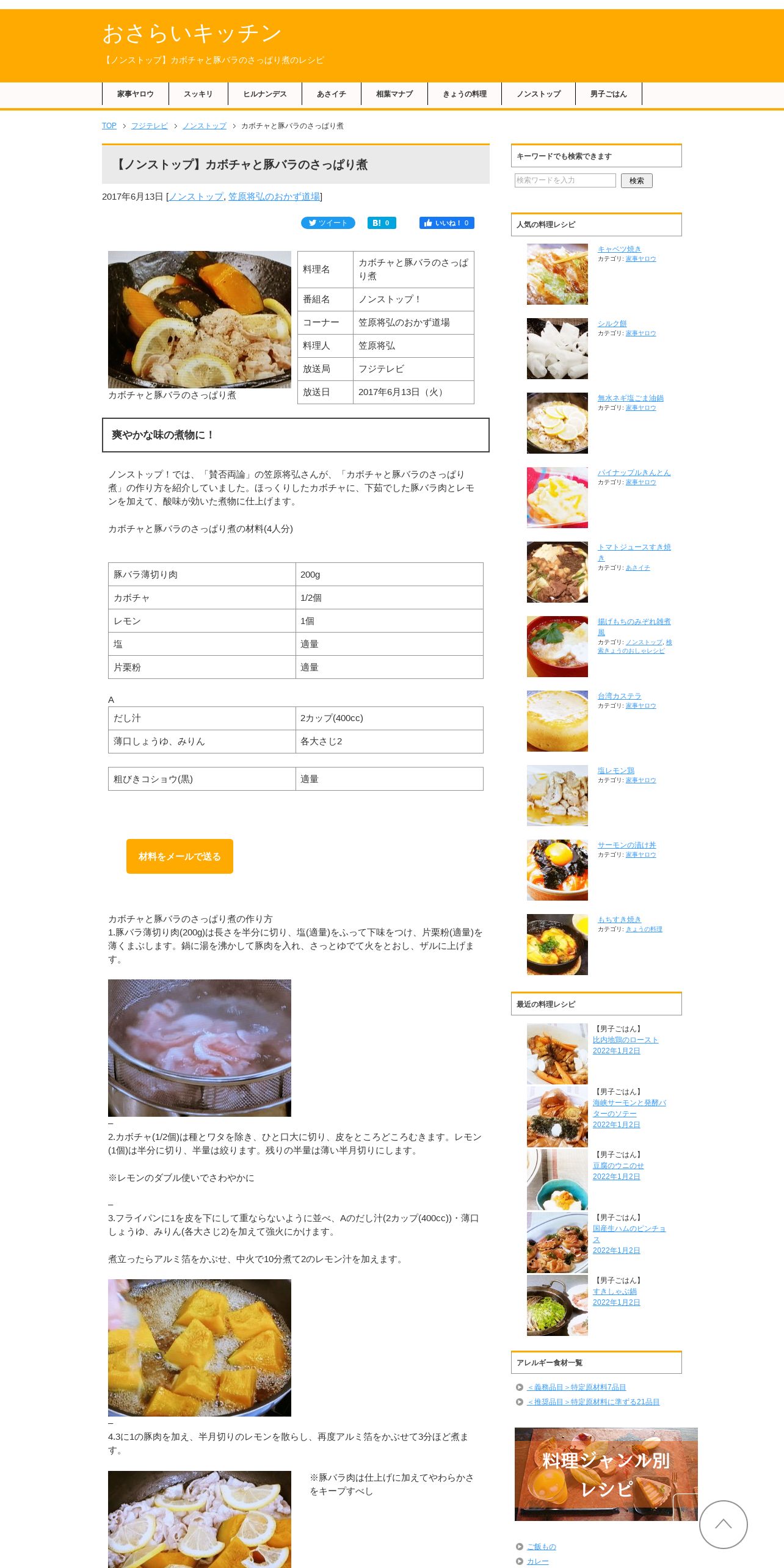Open 男子ごはん in navigation bar
The width and height of the screenshot is (784, 1568).
pos(609,94)
